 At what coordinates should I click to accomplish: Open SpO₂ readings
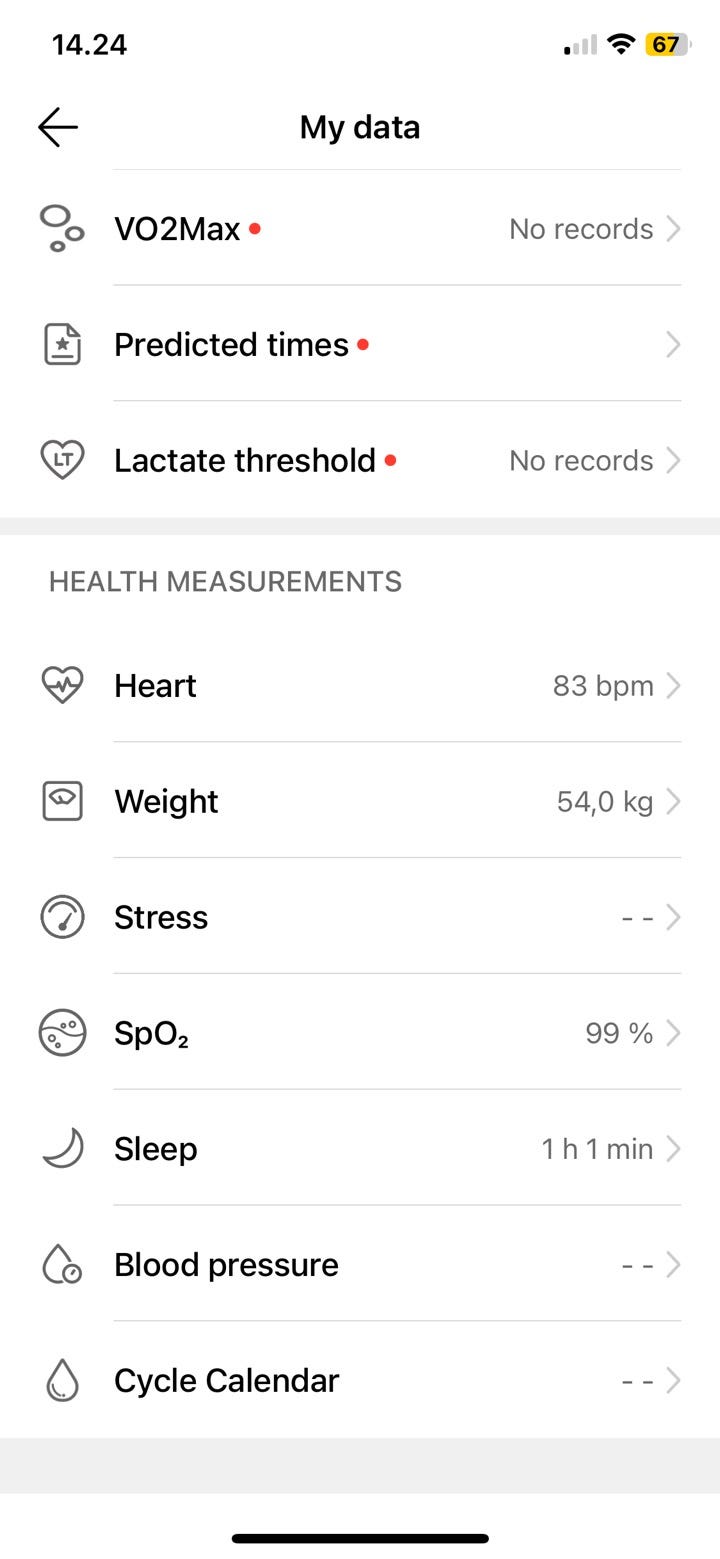click(360, 1034)
